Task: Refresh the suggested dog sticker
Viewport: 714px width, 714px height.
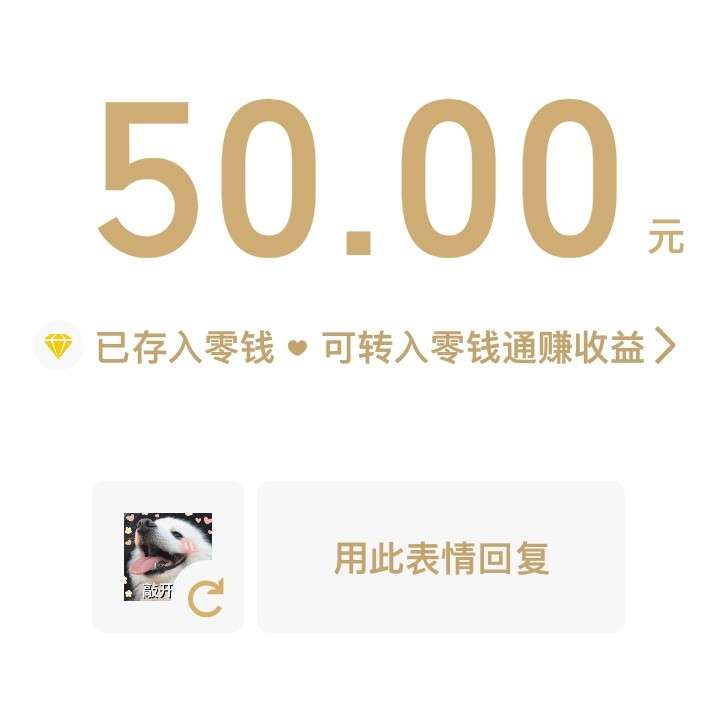Action: point(206,598)
